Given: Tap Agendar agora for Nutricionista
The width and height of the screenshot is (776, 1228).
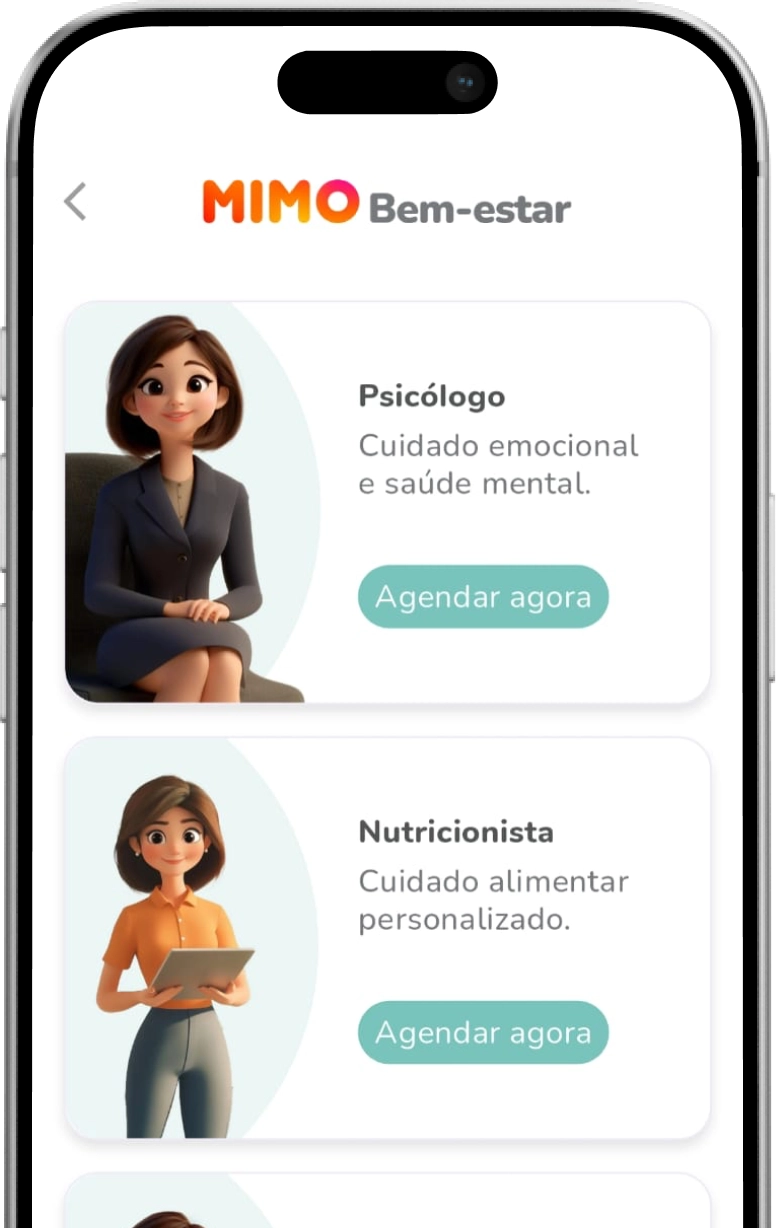Looking at the screenshot, I should click(483, 1033).
